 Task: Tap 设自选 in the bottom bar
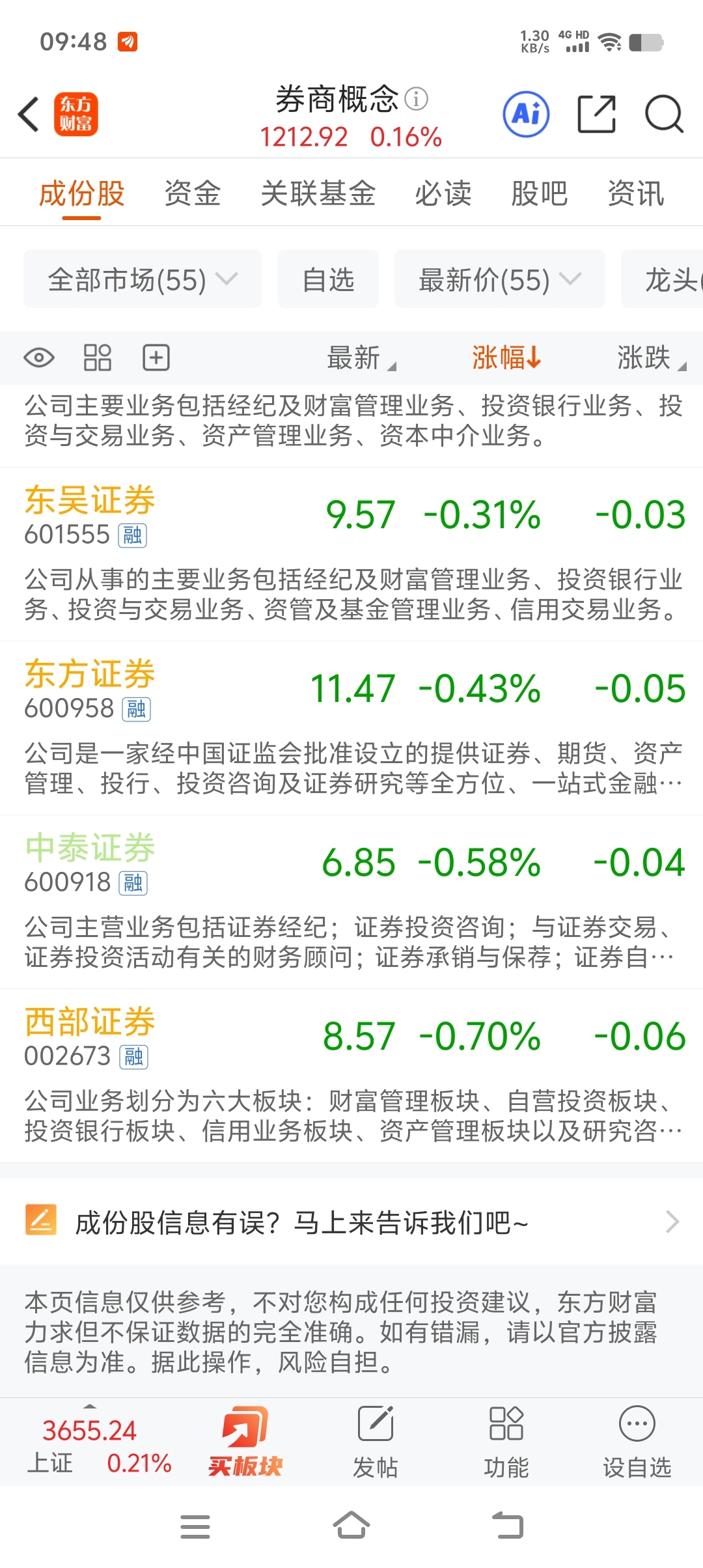pos(637,1442)
